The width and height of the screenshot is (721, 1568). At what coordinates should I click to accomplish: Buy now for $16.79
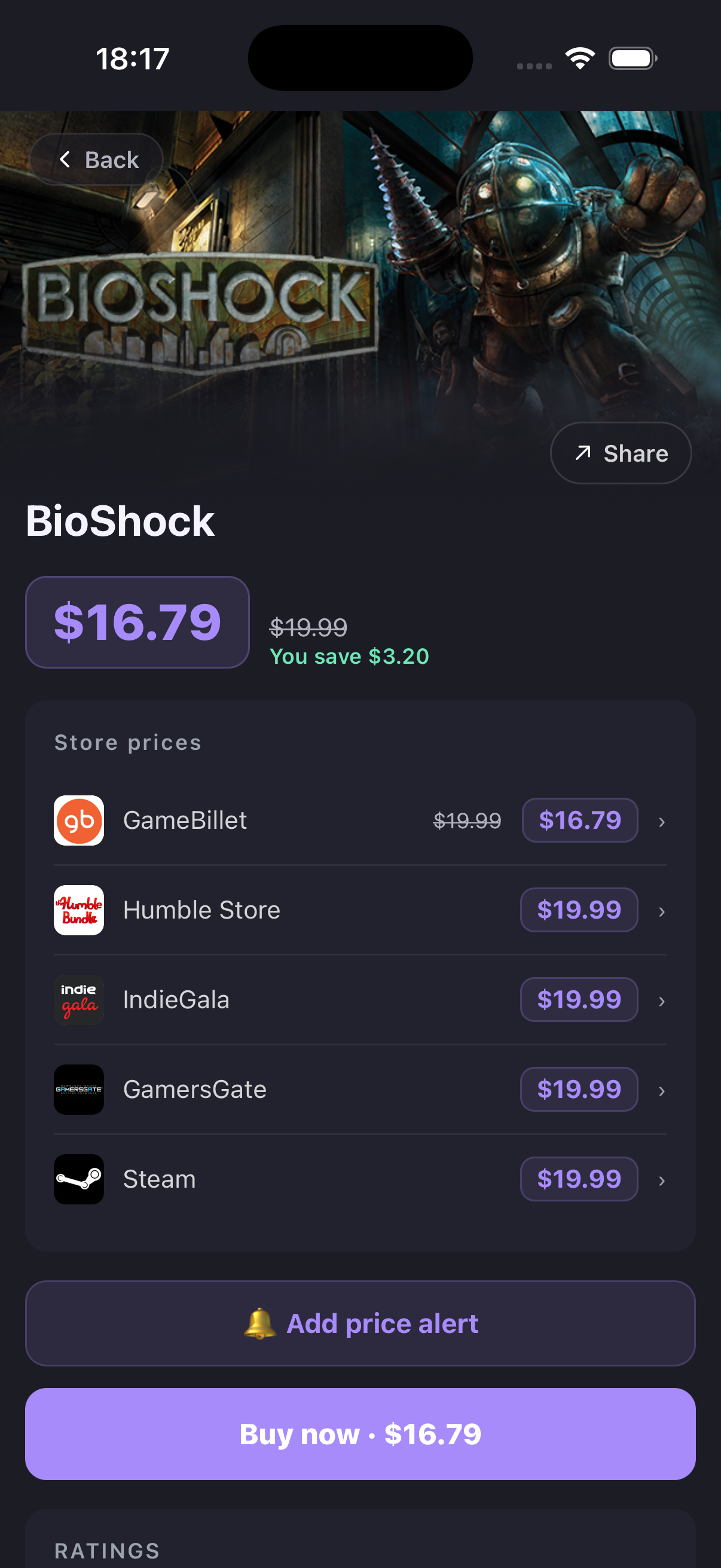click(360, 1434)
